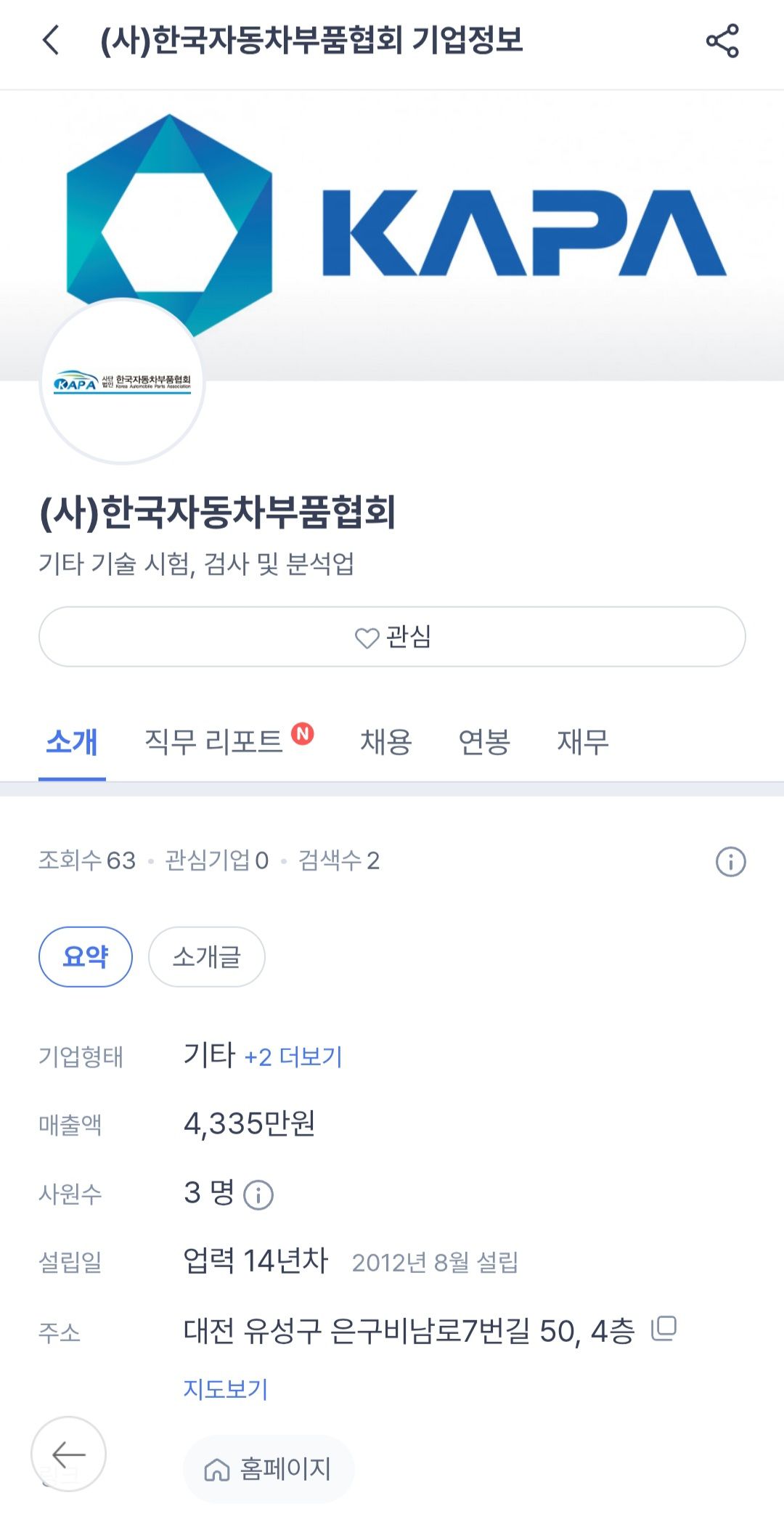Switch to the 직무 리포트 tab
The height and width of the screenshot is (1530, 784).
click(x=228, y=741)
